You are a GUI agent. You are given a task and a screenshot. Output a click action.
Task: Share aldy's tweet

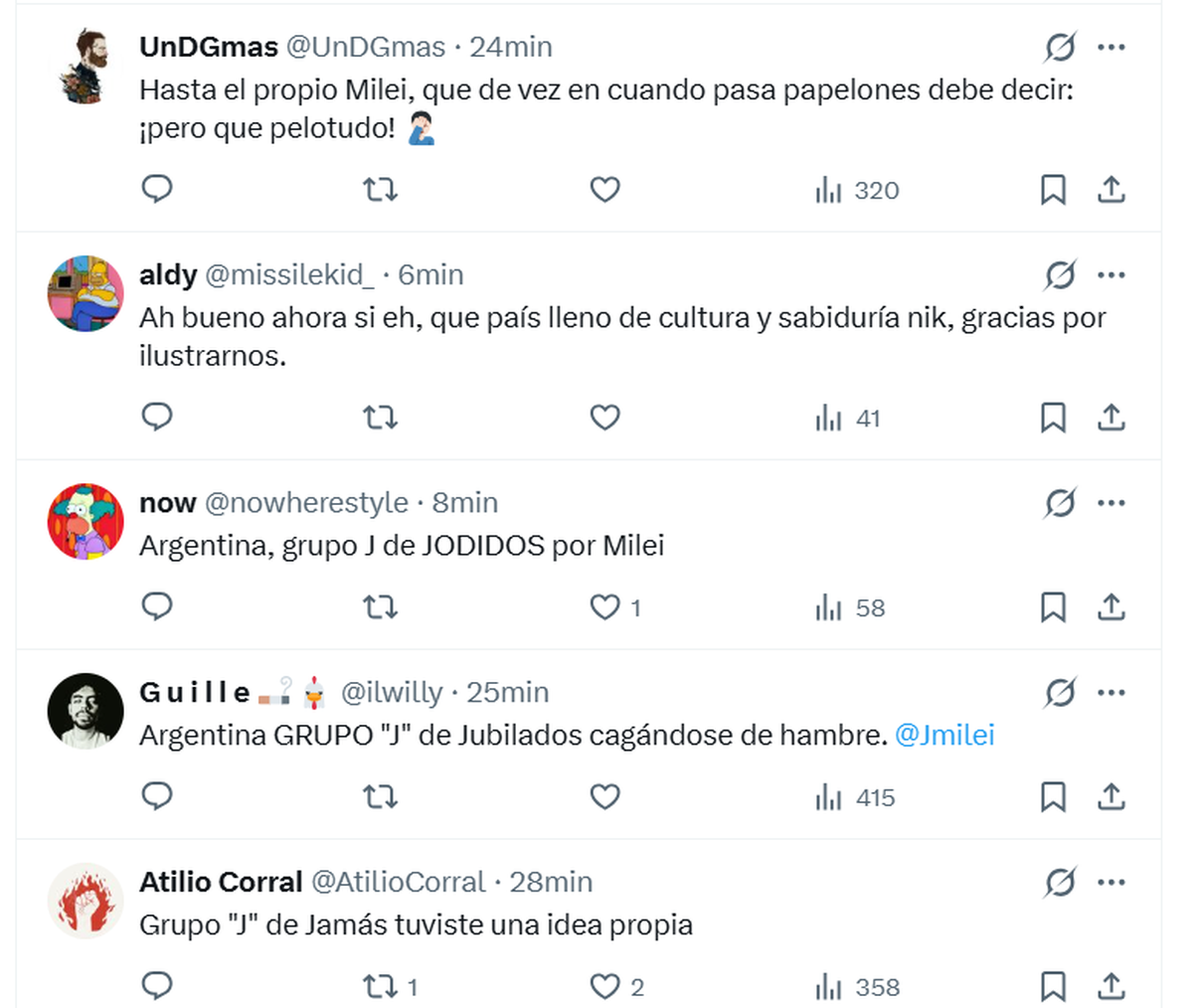(x=1110, y=418)
